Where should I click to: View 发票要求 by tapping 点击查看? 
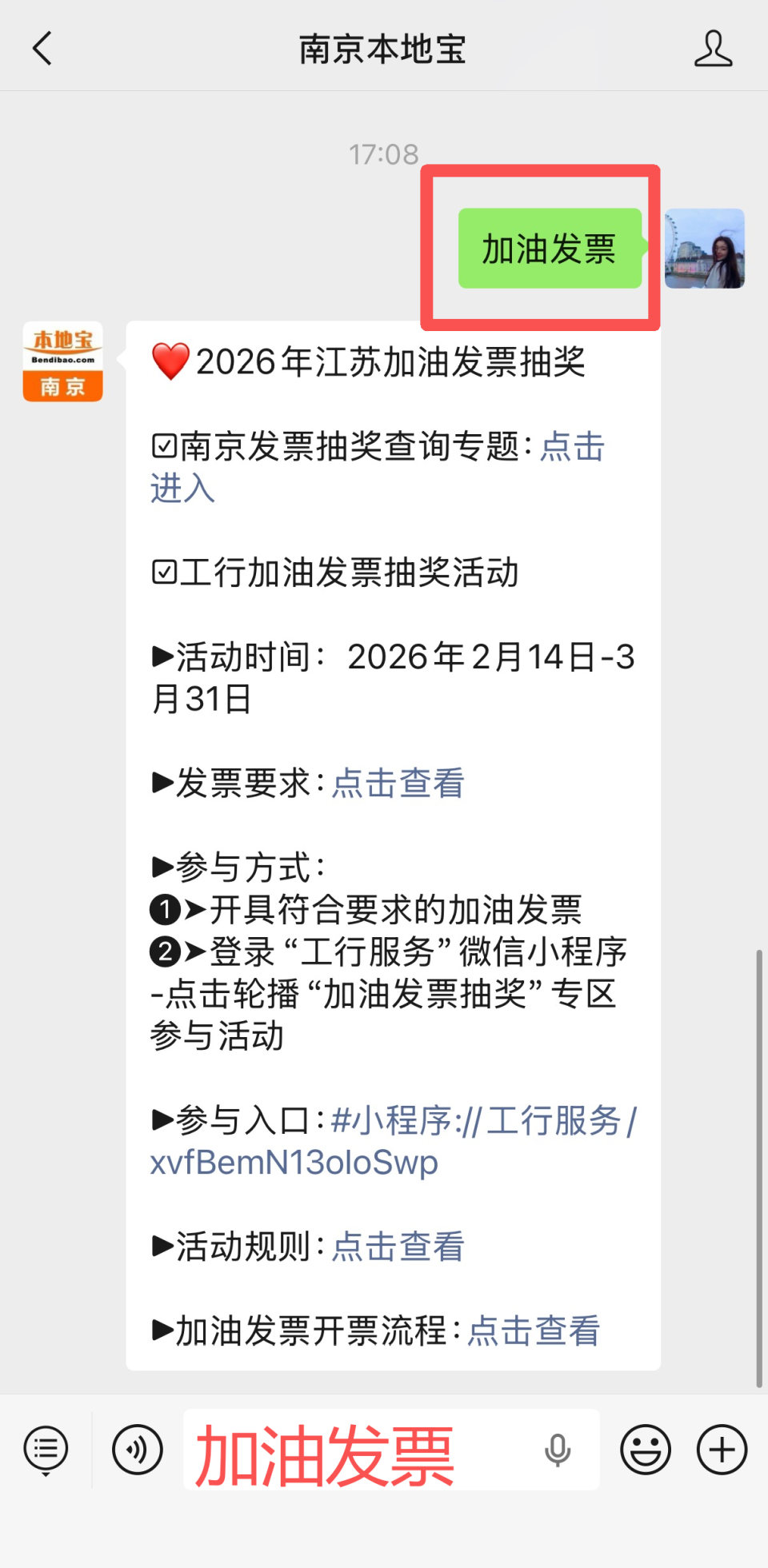tap(398, 783)
